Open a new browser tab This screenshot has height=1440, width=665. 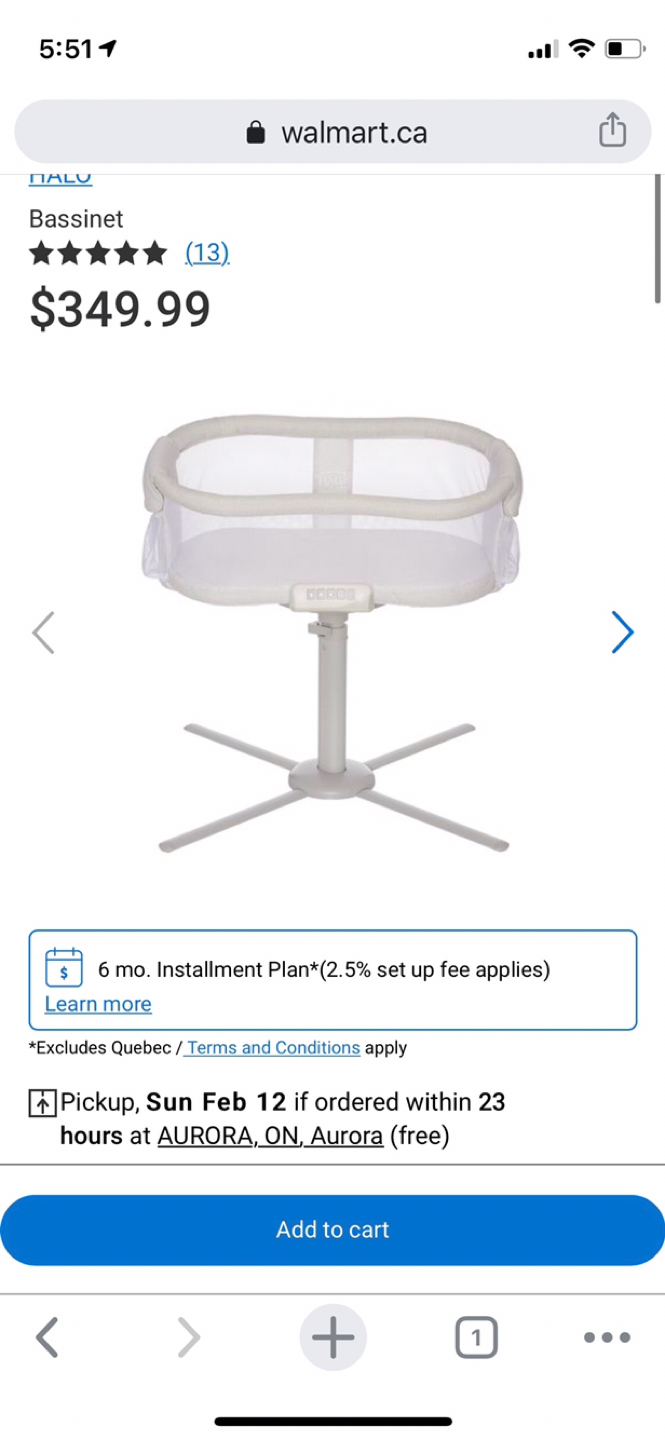[333, 1337]
